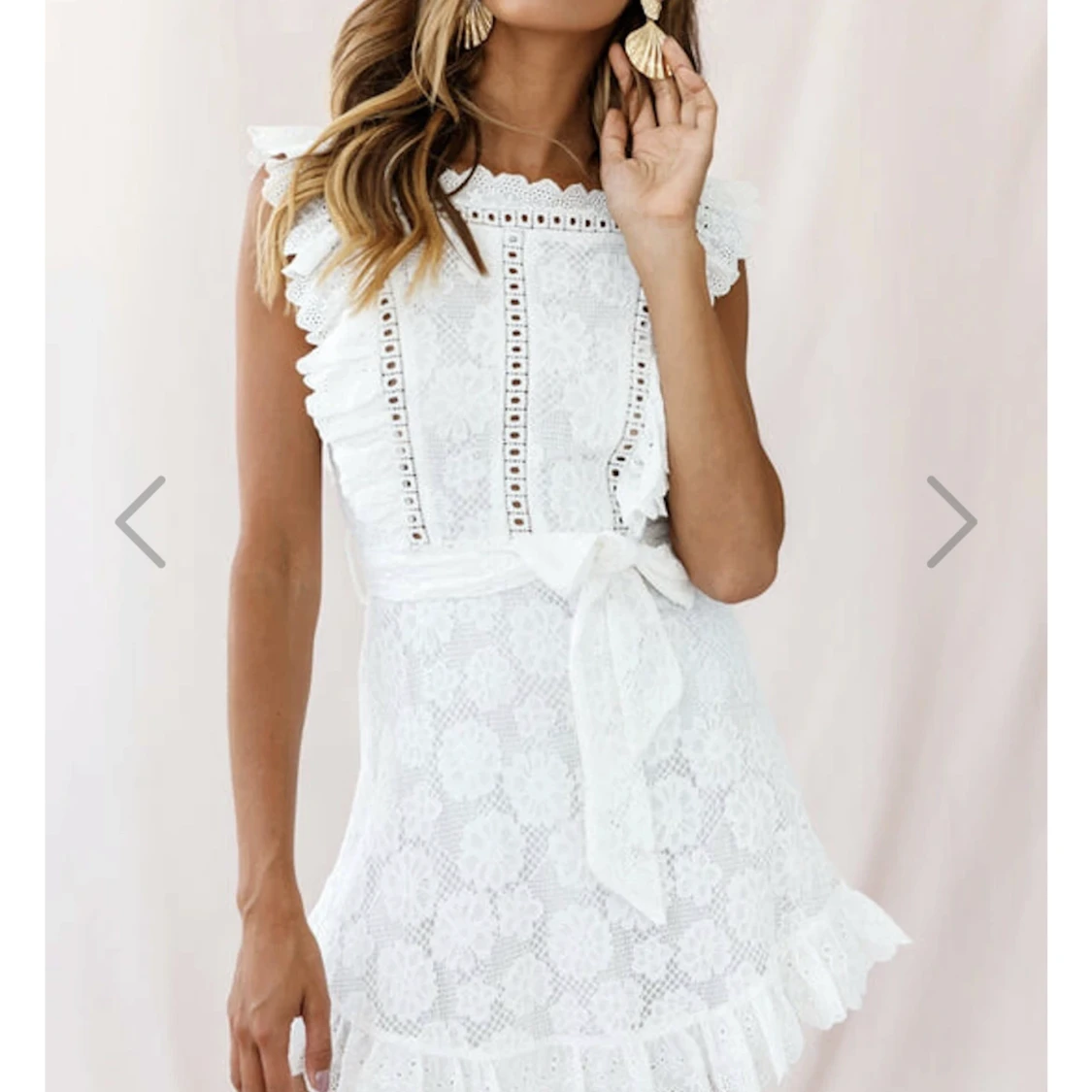Show the next product photo

pos(950,522)
